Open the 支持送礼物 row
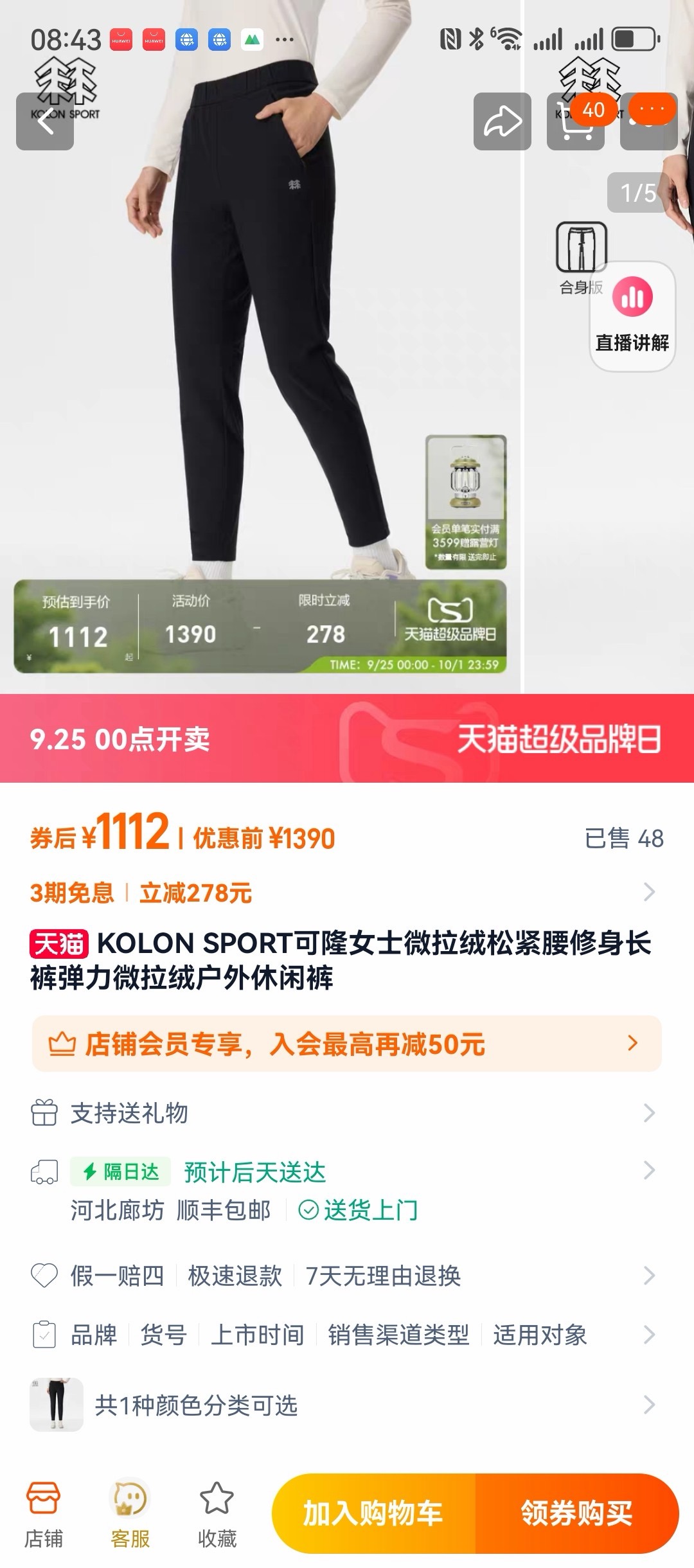The image size is (694, 1568). tap(347, 1113)
